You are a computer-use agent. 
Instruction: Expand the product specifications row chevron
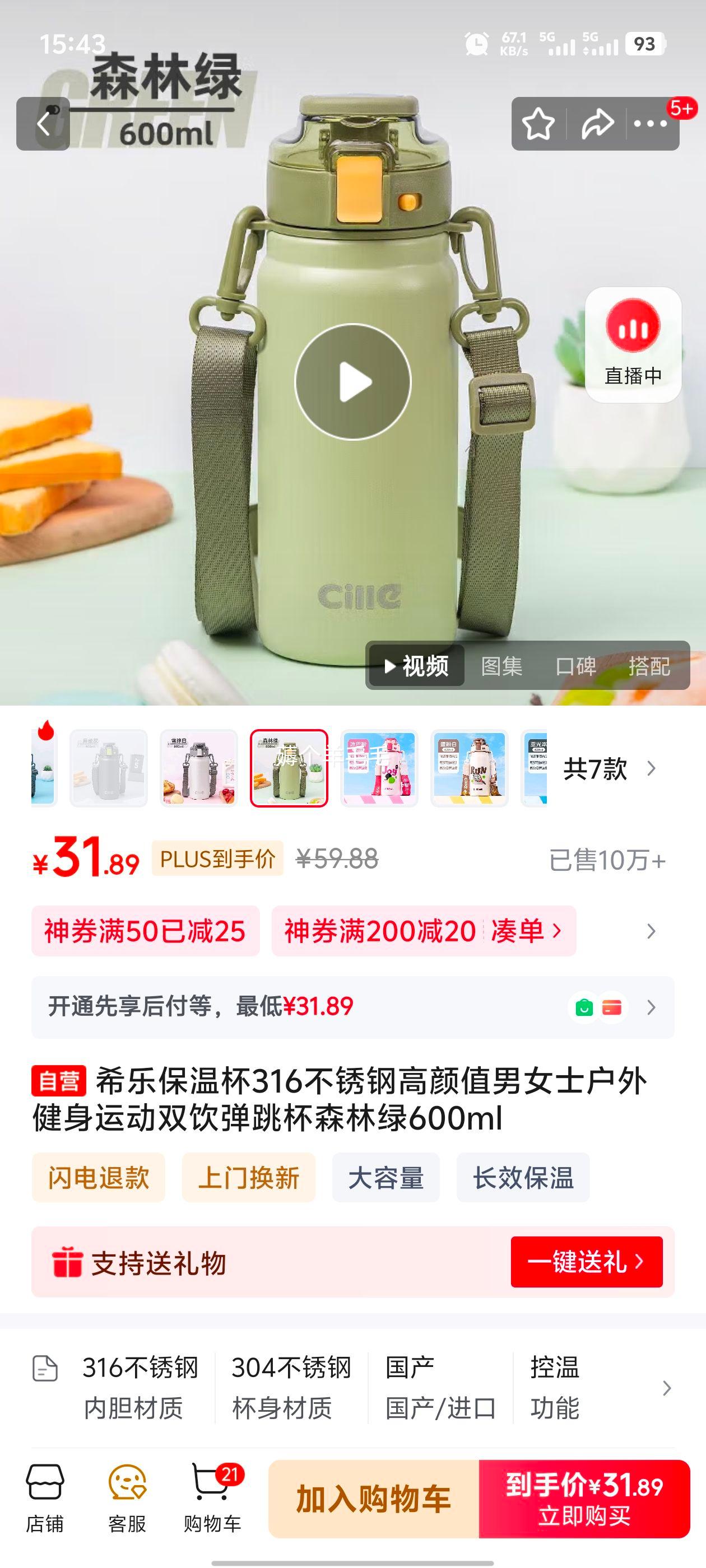point(666,1388)
